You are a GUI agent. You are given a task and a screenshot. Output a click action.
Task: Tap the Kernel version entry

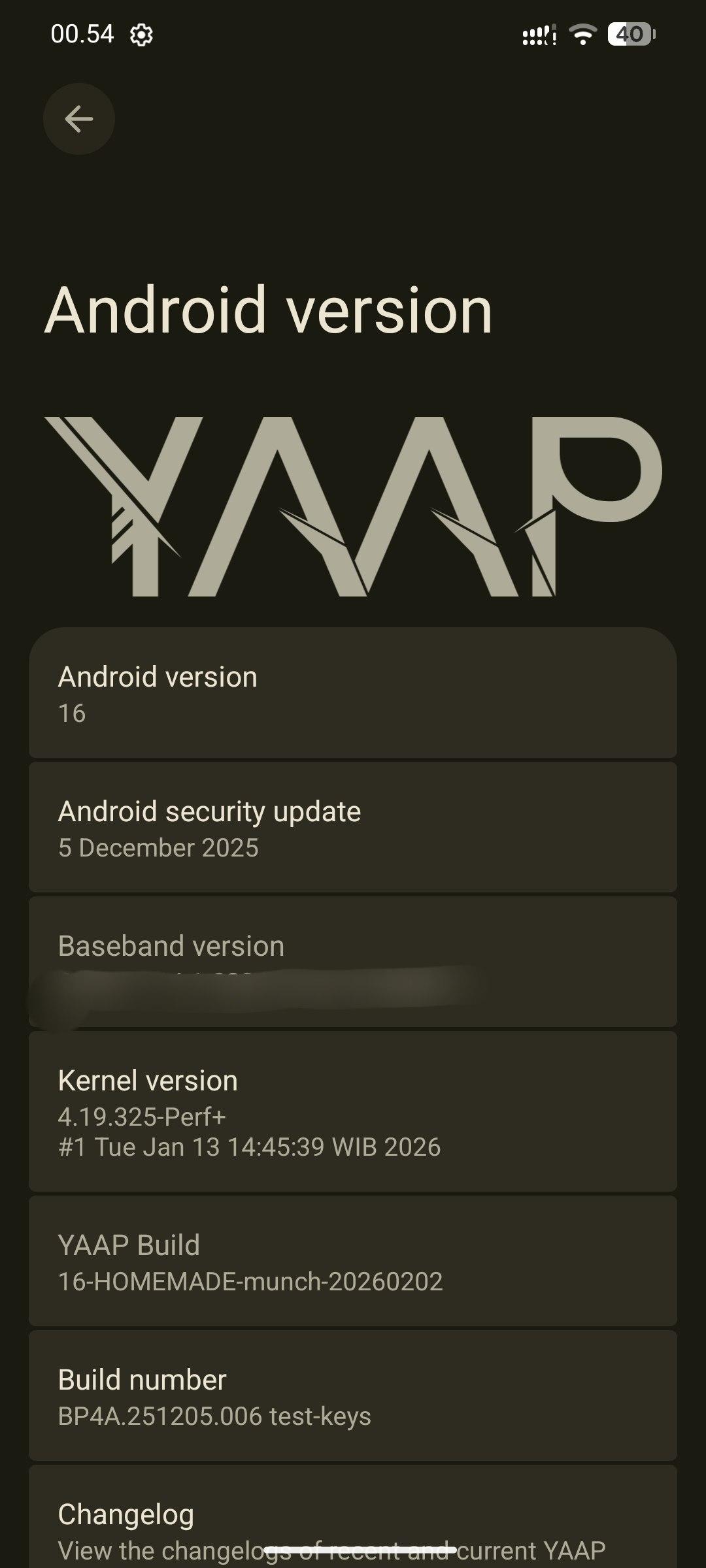pos(353,1112)
